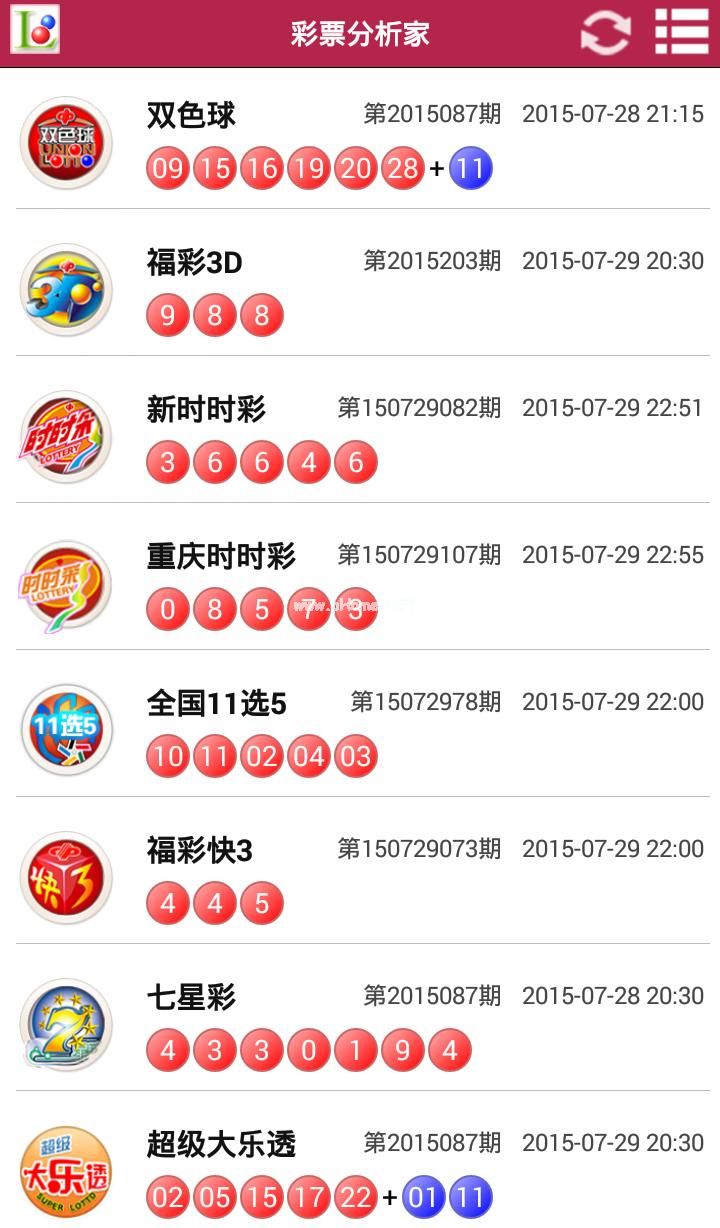Refresh the lottery results list
This screenshot has height=1228, width=720.
(x=607, y=31)
